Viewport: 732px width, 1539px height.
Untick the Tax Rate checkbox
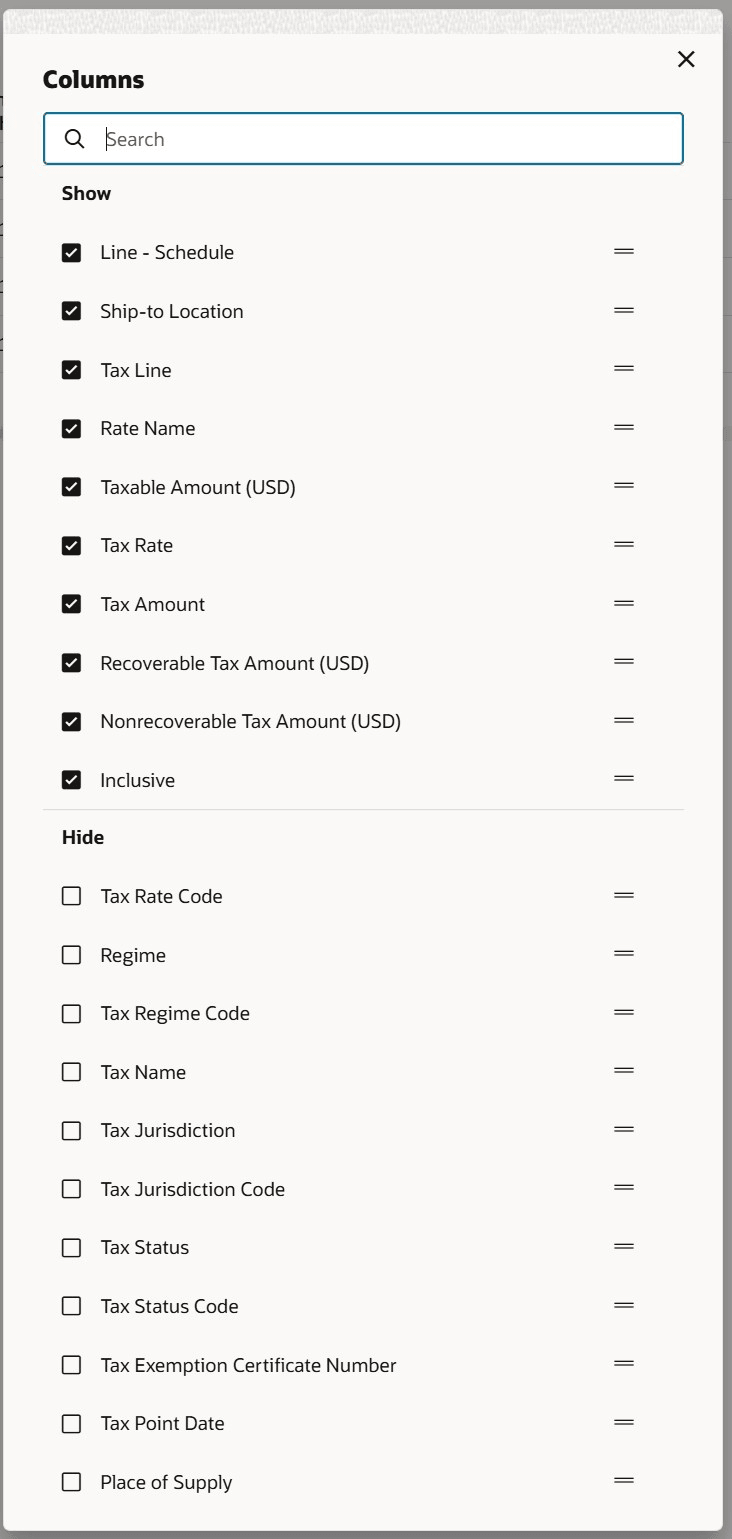click(x=71, y=546)
